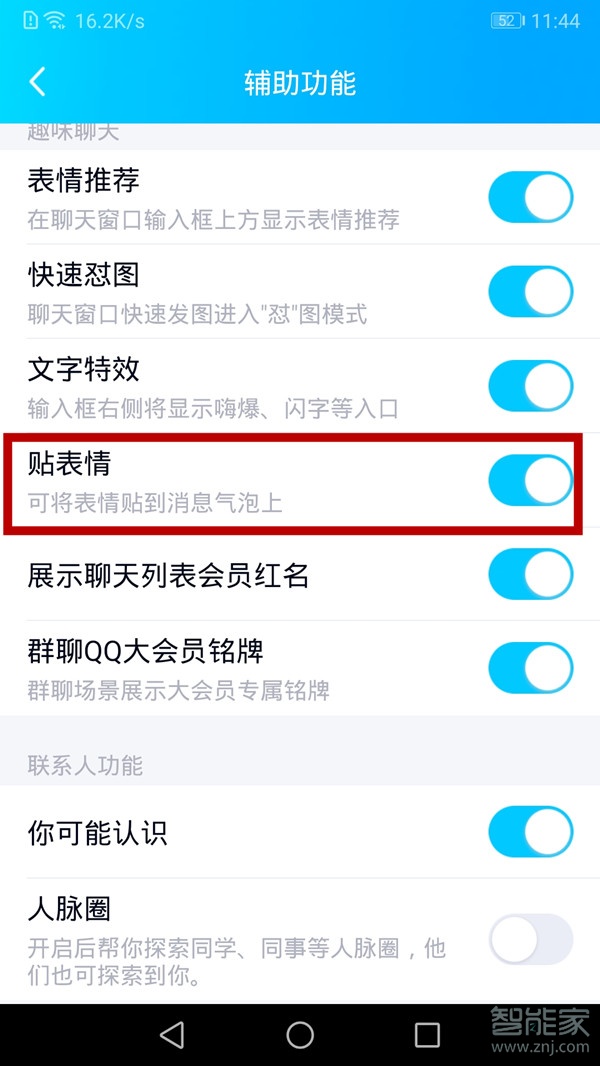Switch off 文字特效
Viewport: 600px width, 1066px height.
(530, 386)
